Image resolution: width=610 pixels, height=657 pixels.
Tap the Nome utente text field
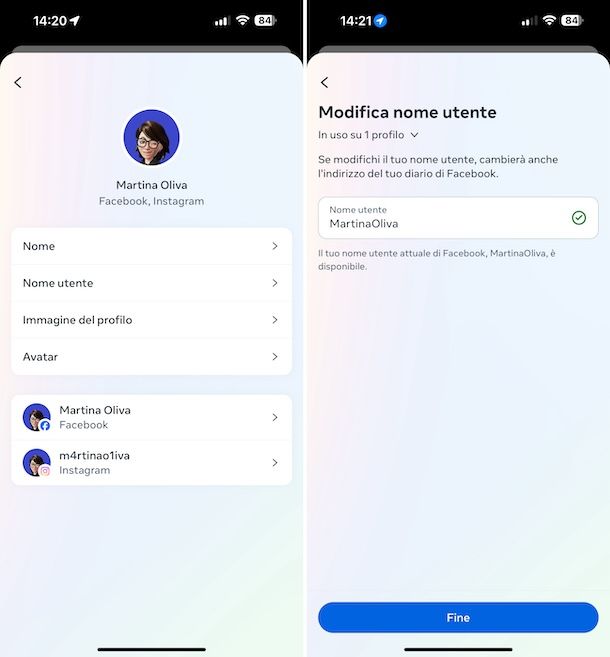tap(445, 218)
